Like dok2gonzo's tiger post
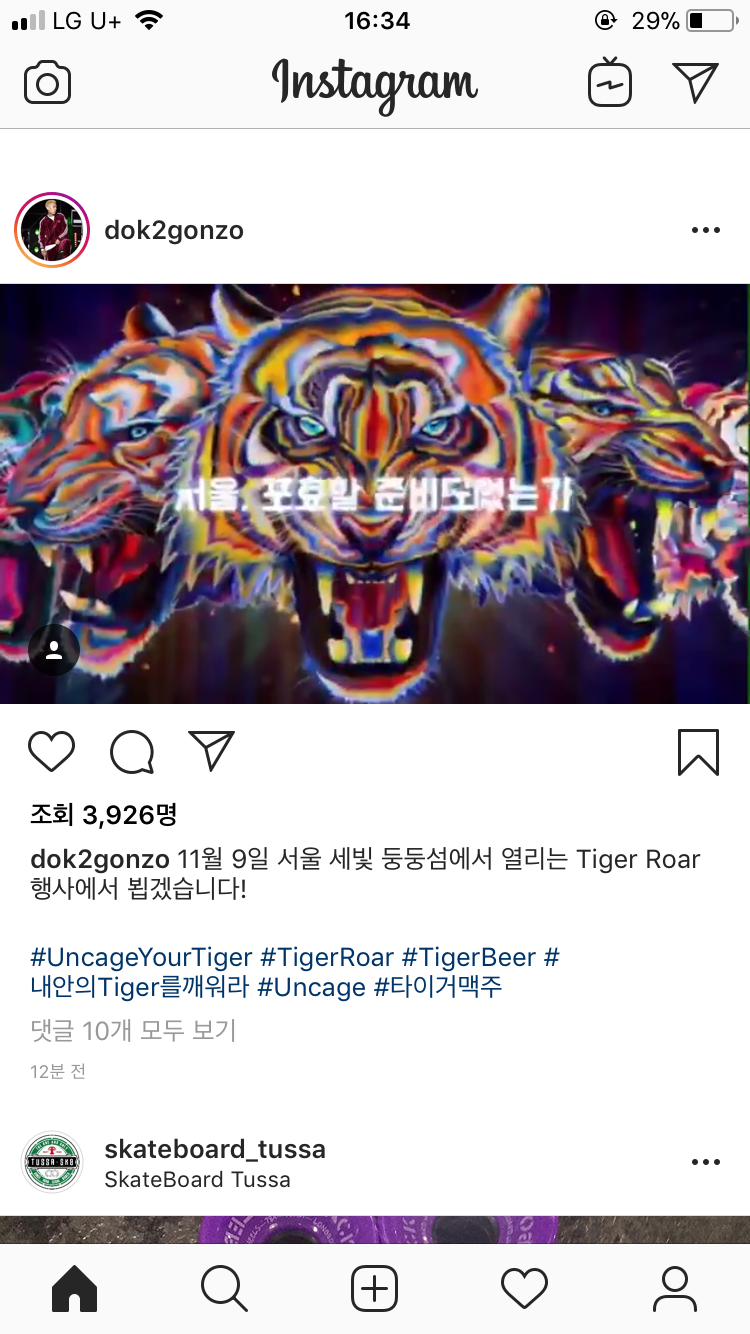750x1334 pixels. 52,752
